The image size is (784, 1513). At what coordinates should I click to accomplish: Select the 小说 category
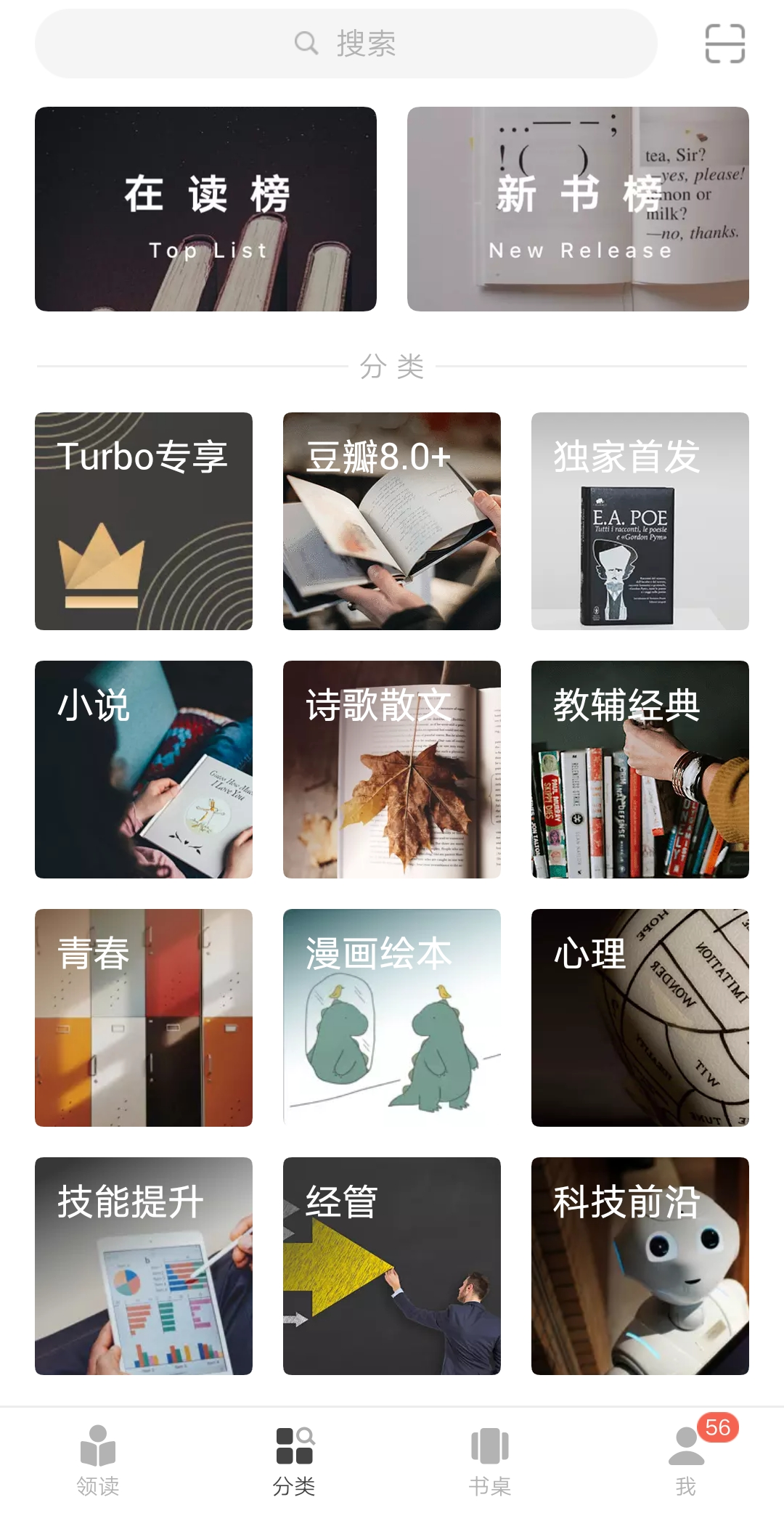coord(144,770)
